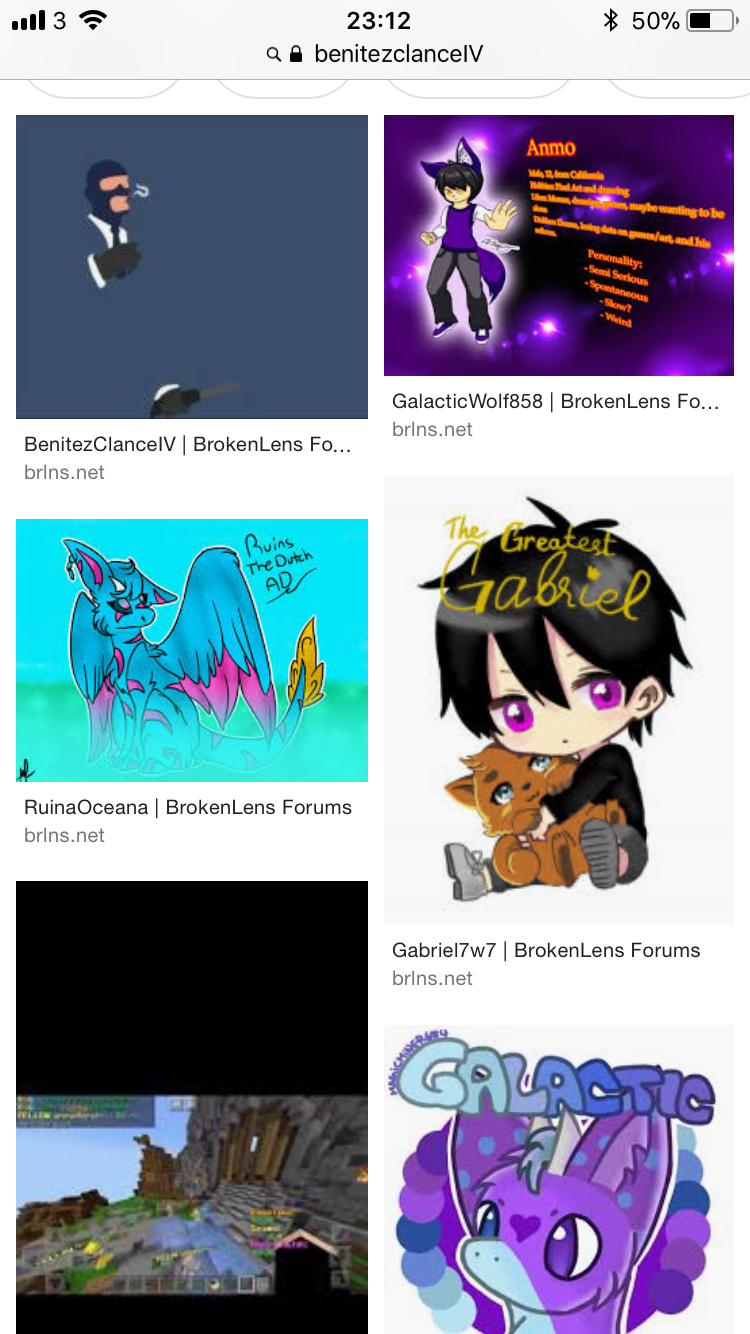Visit the Gabriel7w7 BrokenLens Forums page
750x1334 pixels.
point(546,950)
